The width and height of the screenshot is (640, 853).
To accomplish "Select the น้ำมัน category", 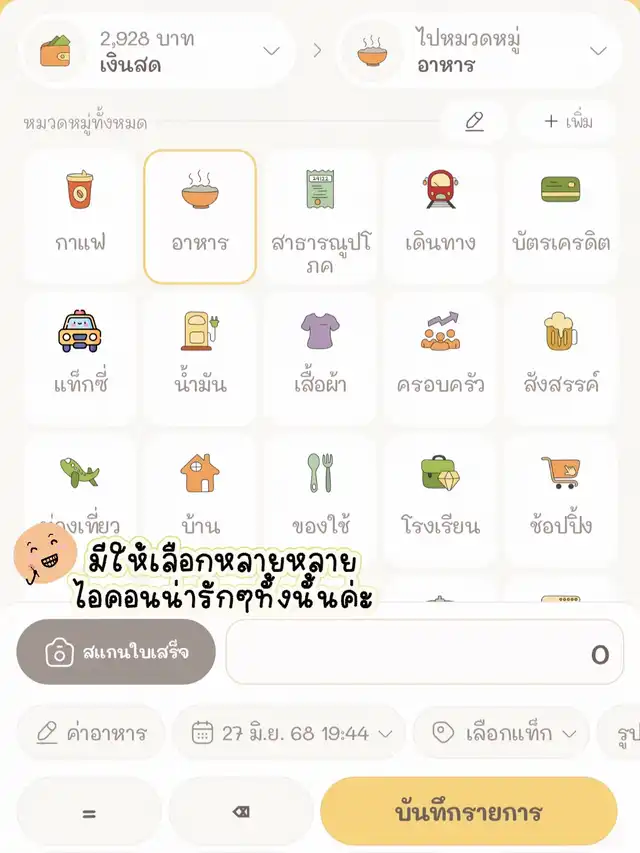I will (x=200, y=358).
